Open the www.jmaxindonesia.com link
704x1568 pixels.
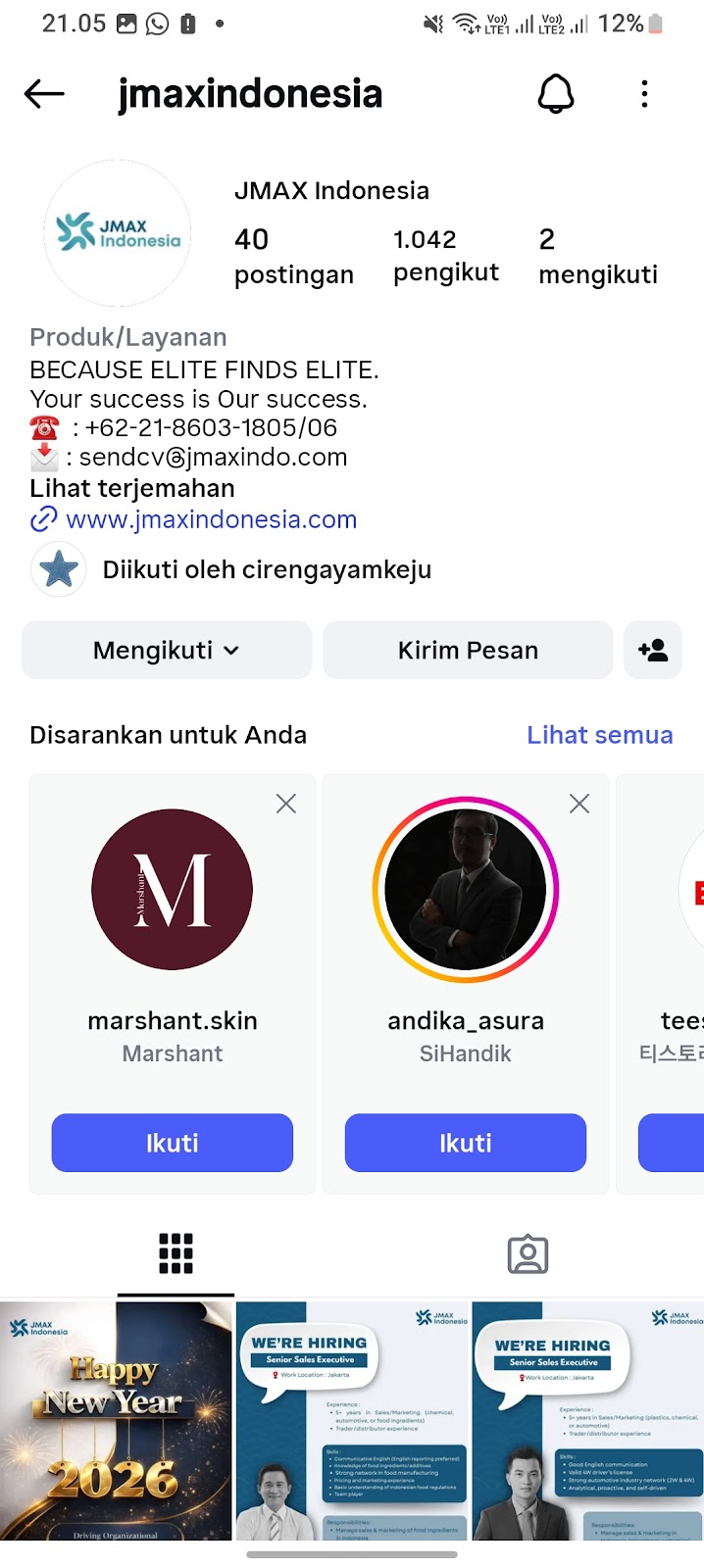(x=211, y=519)
